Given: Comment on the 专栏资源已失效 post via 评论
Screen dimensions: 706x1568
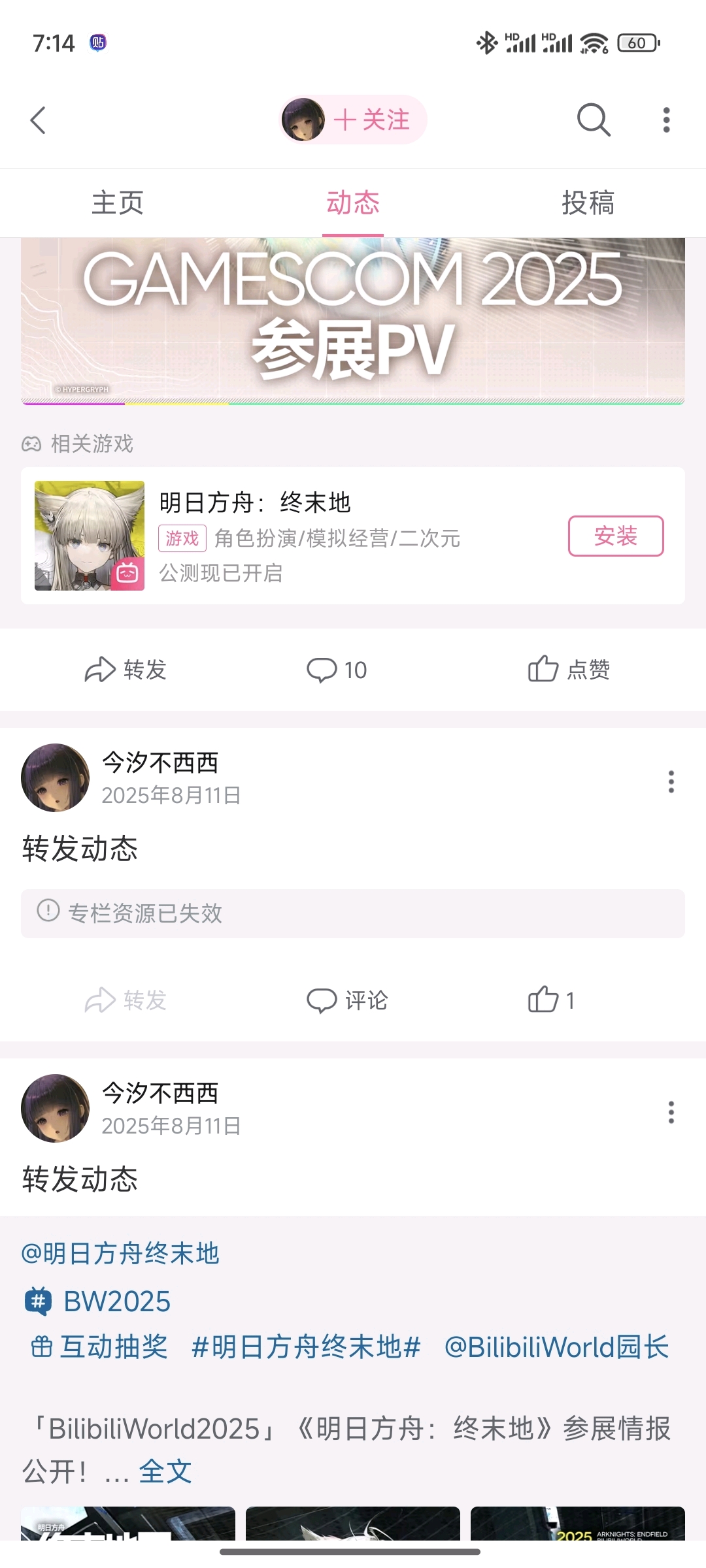Looking at the screenshot, I should tap(348, 1000).
